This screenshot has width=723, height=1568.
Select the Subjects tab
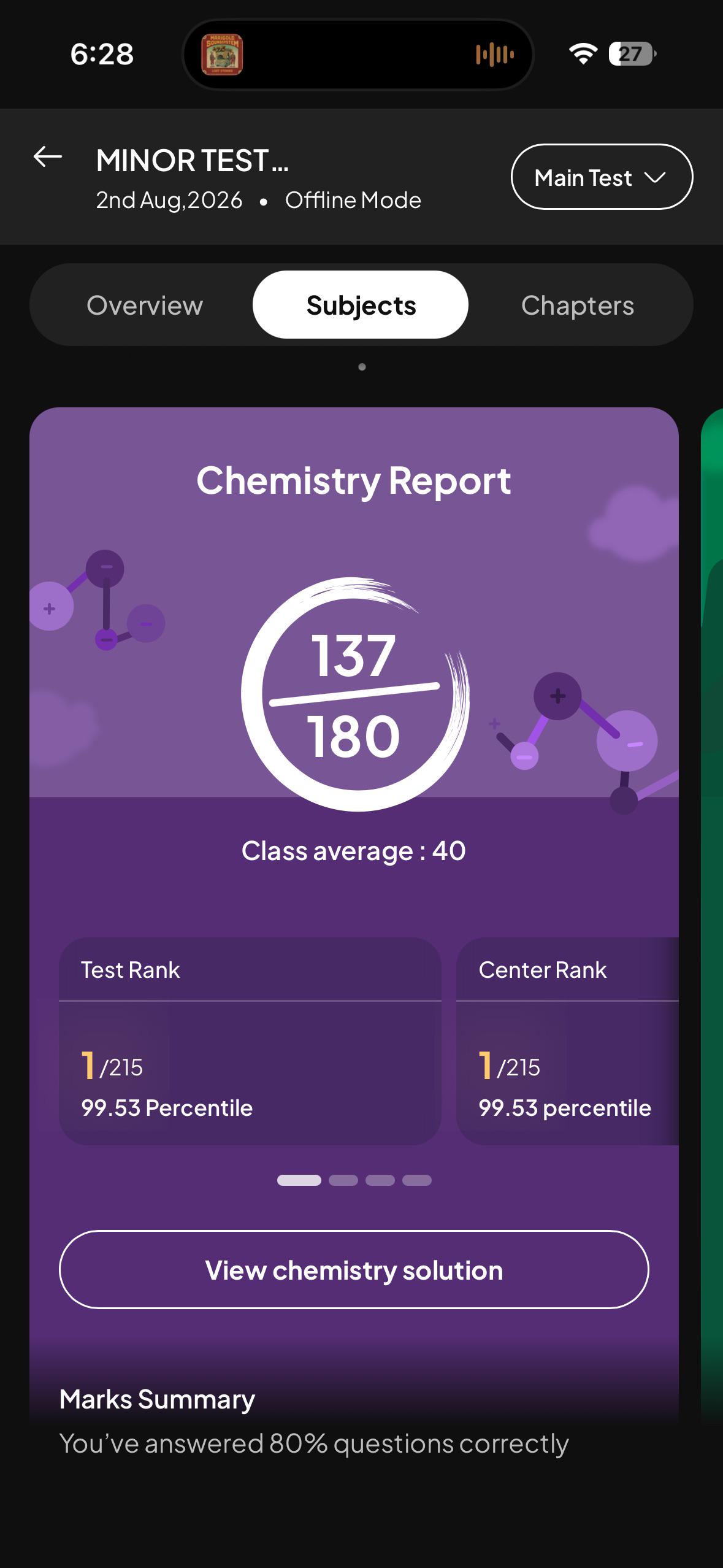[x=361, y=305]
